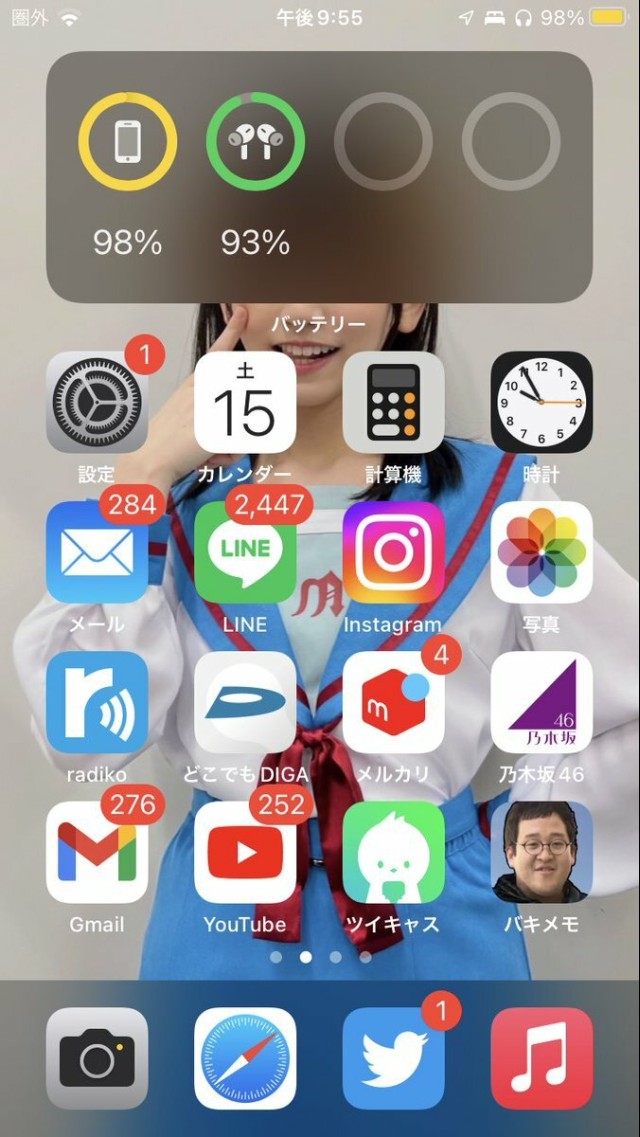Launch the LINE app

pos(245,552)
